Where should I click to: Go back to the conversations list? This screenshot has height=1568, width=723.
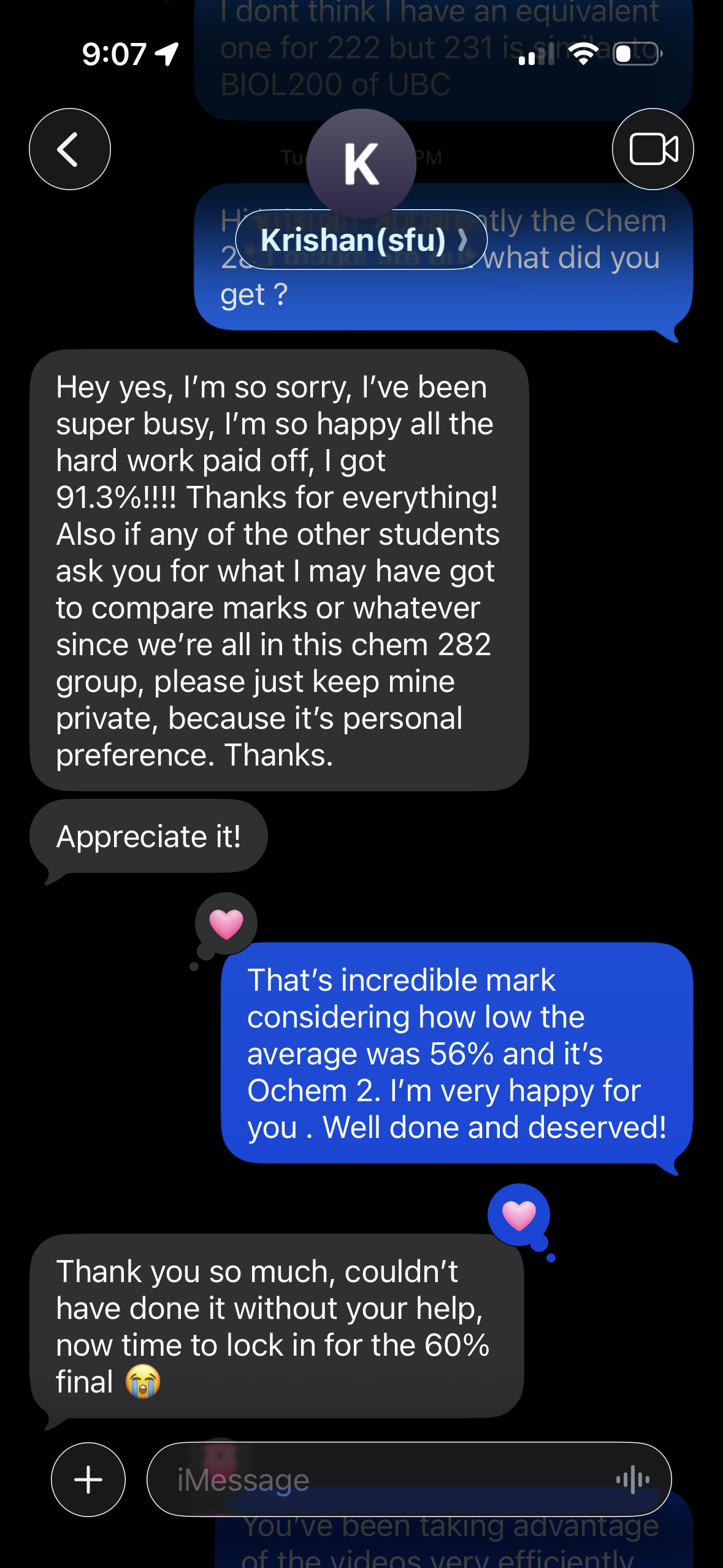(x=70, y=149)
